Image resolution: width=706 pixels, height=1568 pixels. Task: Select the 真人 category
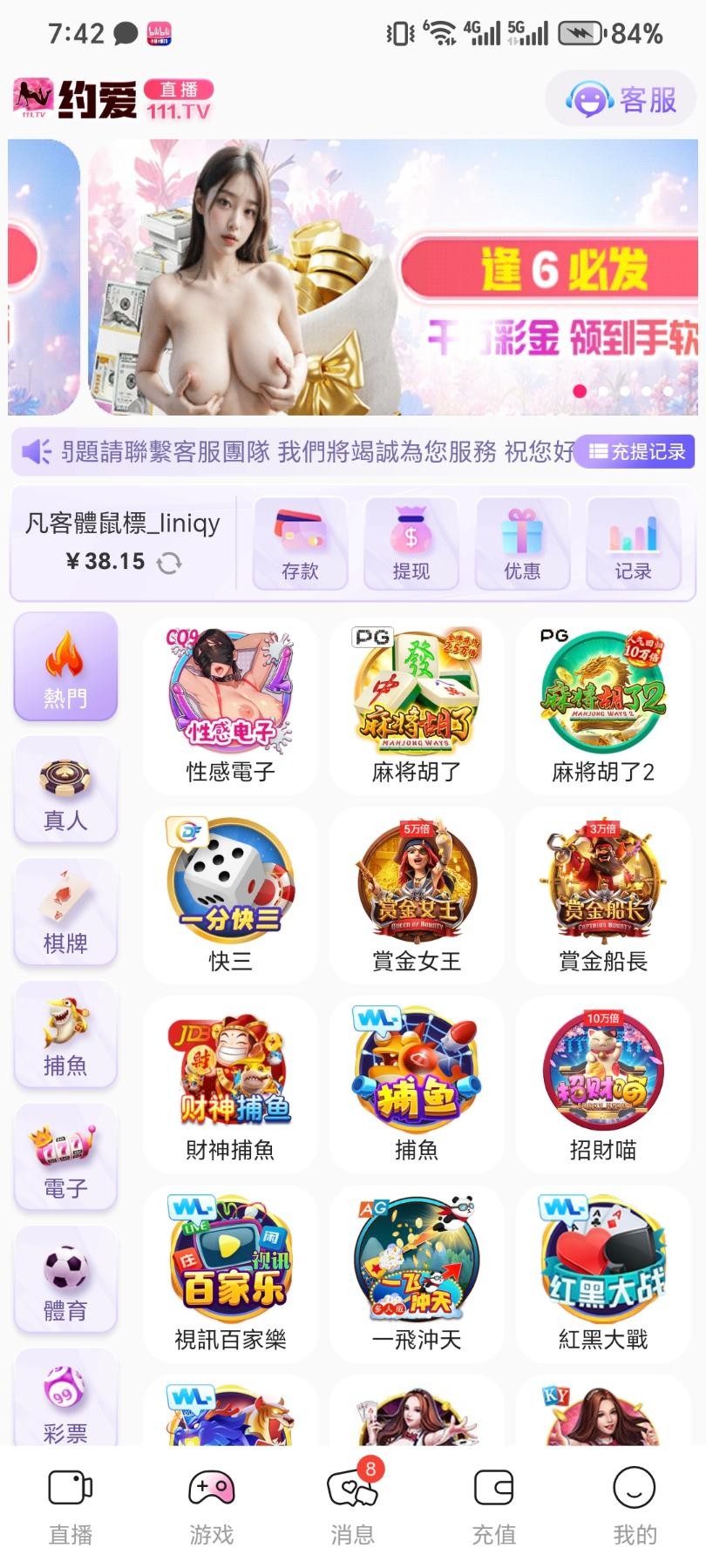65,790
